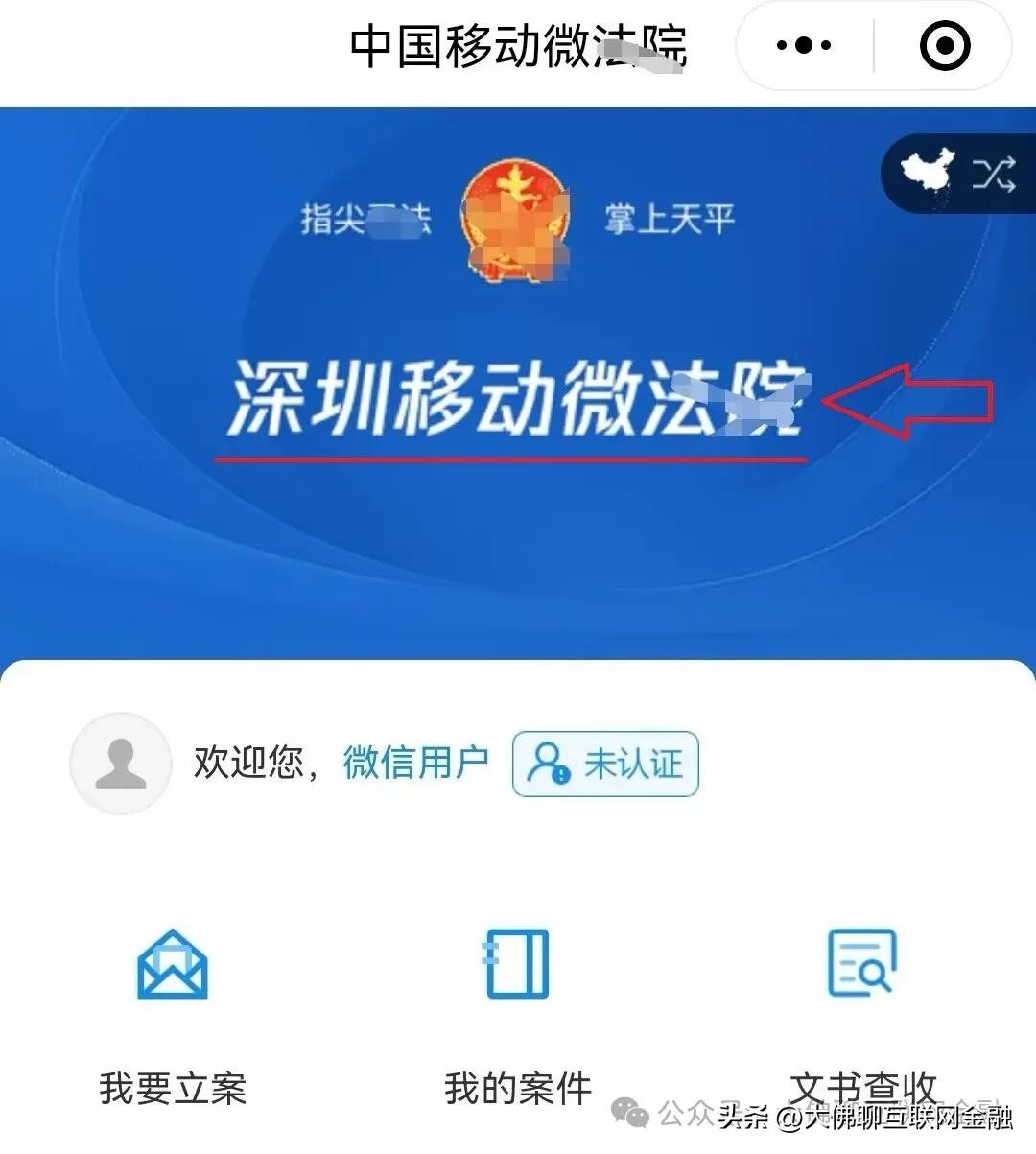Viewport: 1036px width, 1154px height.
Task: Open 我的案件 my cases
Action: coord(517,1017)
